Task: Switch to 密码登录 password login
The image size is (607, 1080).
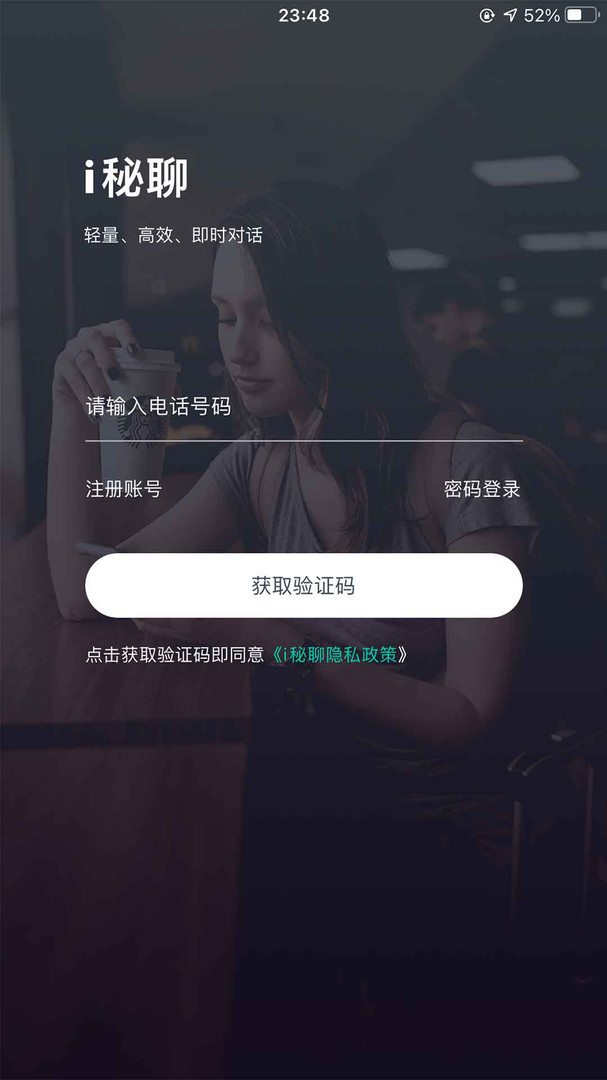Action: [x=482, y=489]
